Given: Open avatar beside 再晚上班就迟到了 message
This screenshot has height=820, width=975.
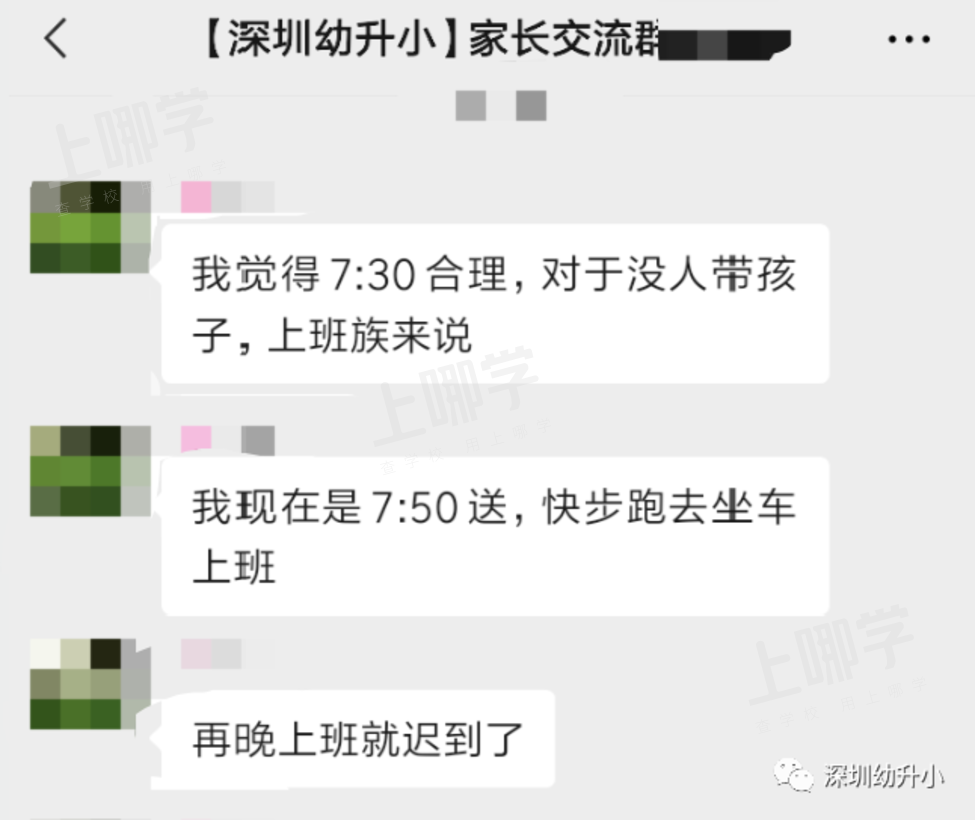Looking at the screenshot, I should [90, 685].
